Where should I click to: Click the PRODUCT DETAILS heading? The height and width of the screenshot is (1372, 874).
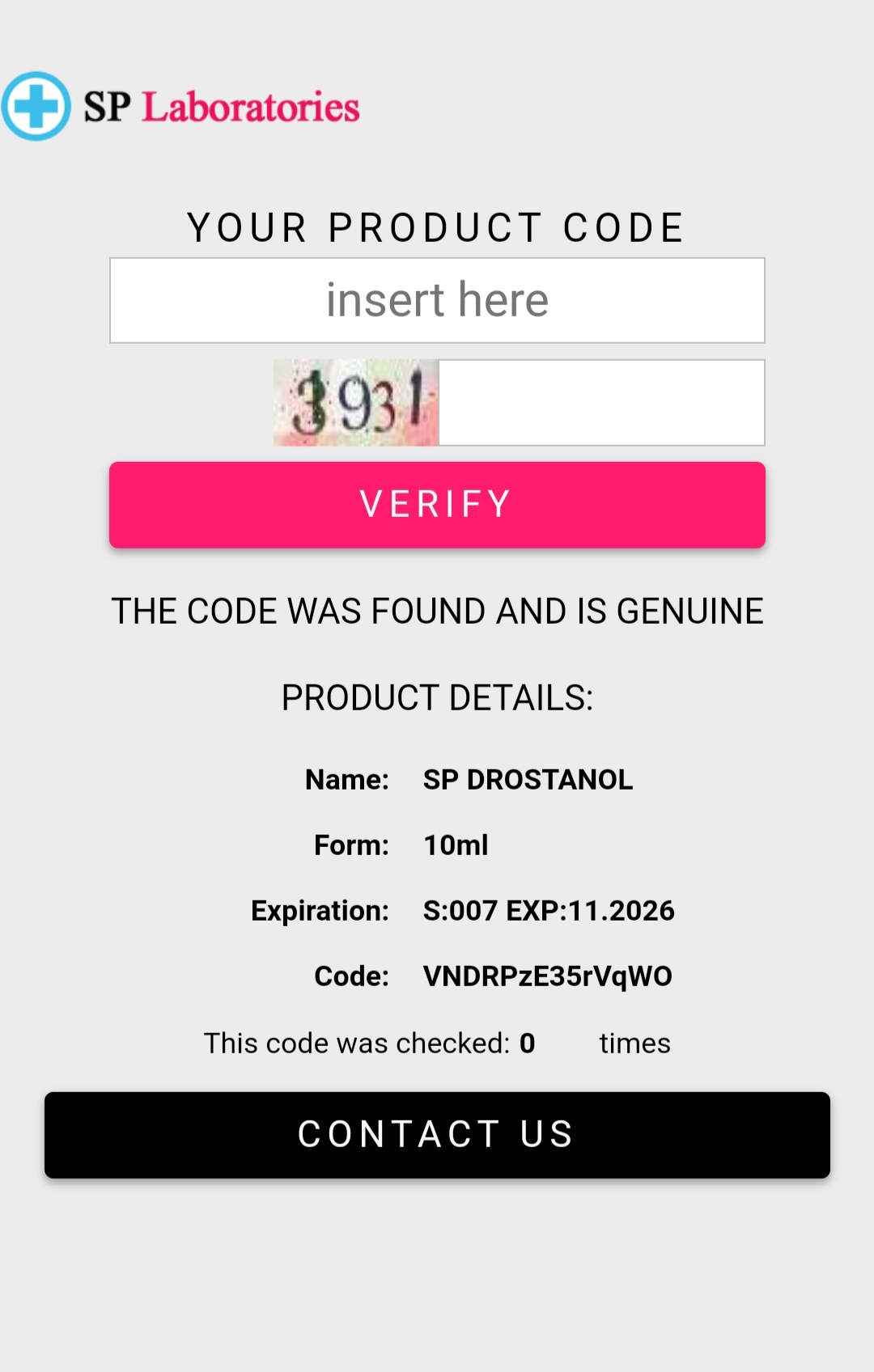pyautogui.click(x=437, y=697)
